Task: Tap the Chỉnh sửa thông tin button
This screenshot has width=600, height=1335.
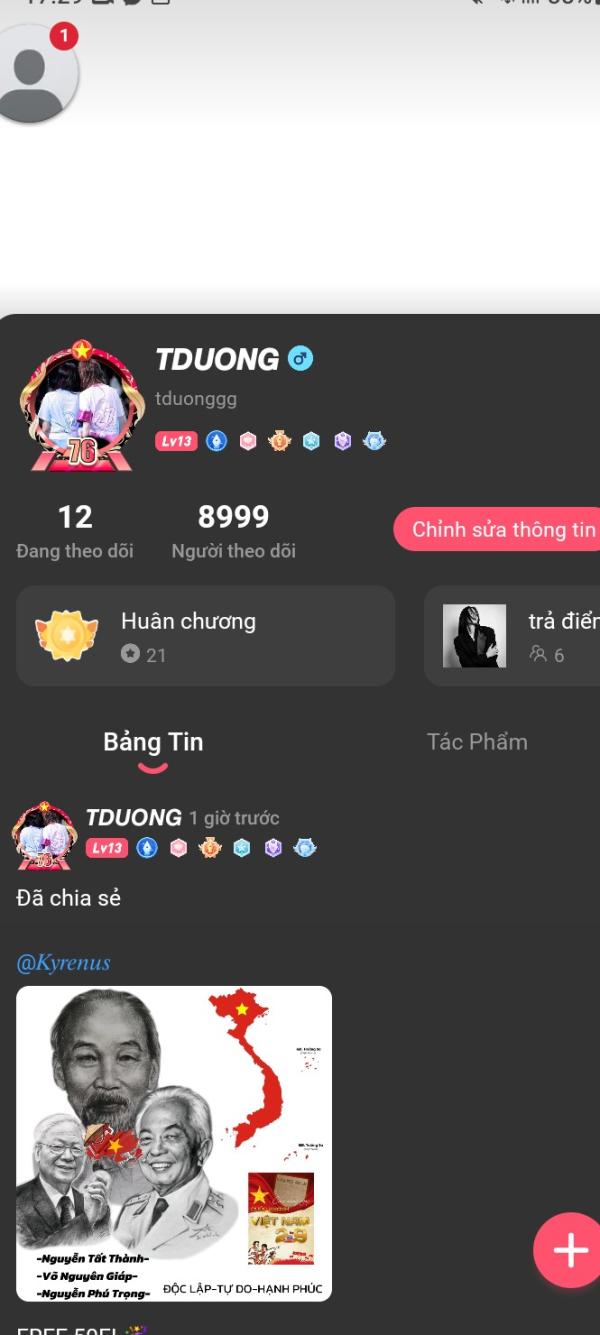Action: (500, 530)
